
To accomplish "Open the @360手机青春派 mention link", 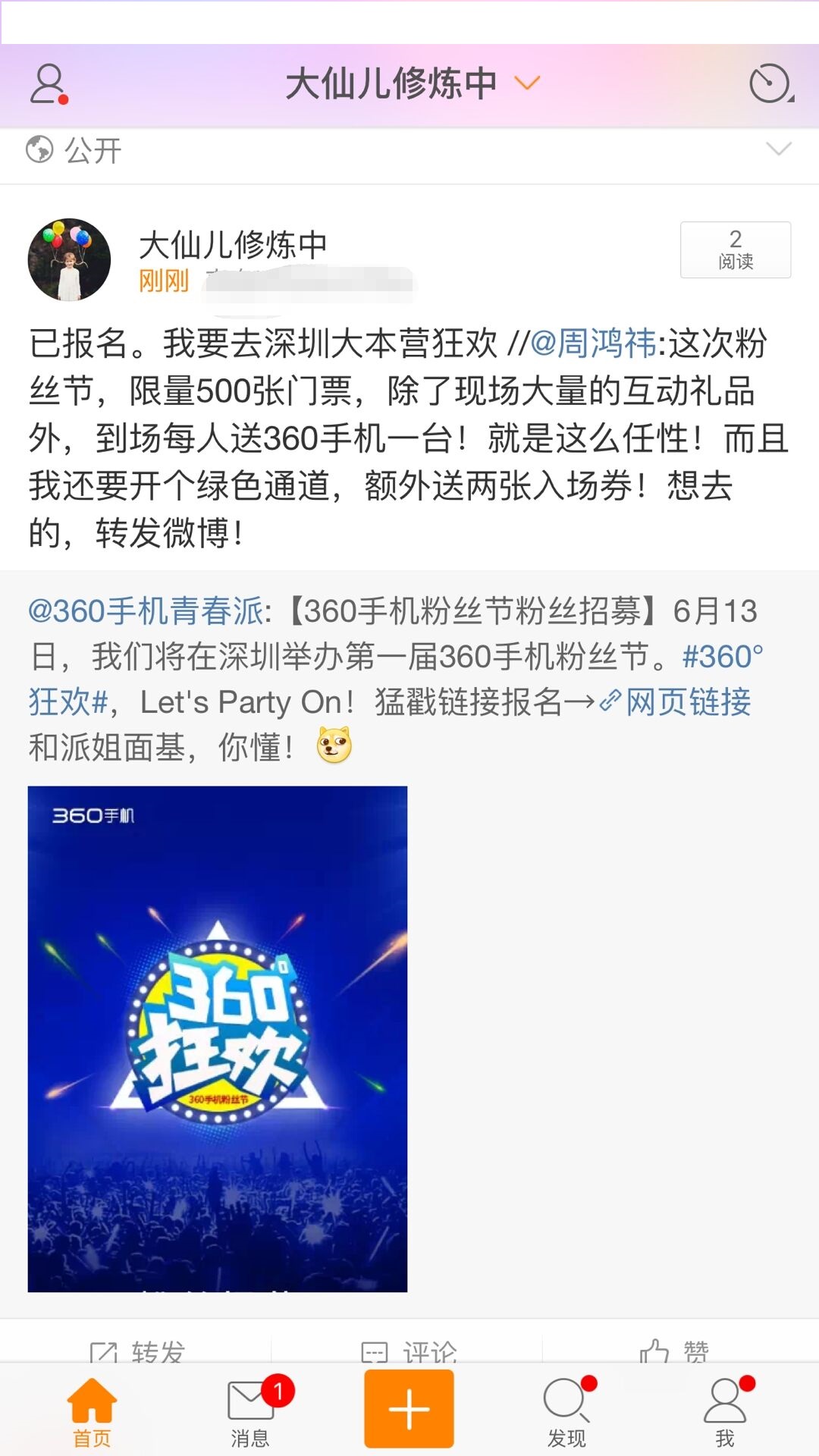I will coord(146,611).
